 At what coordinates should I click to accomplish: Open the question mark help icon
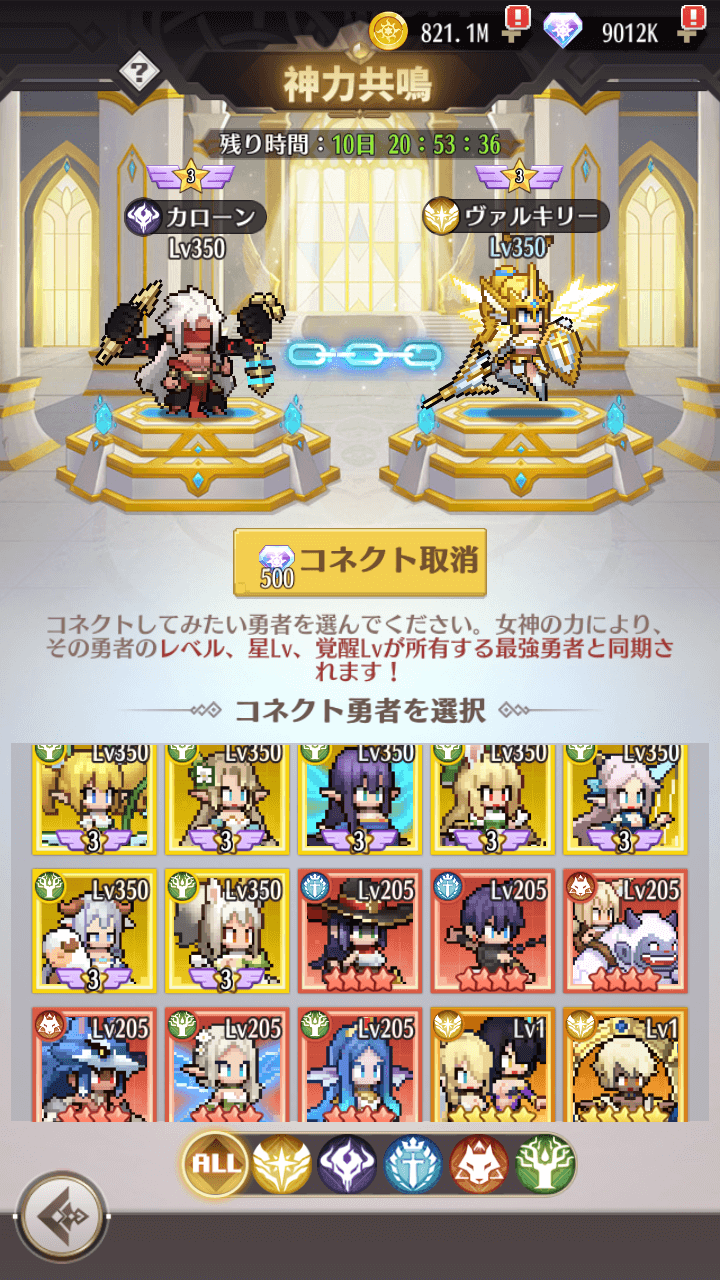coord(140,72)
